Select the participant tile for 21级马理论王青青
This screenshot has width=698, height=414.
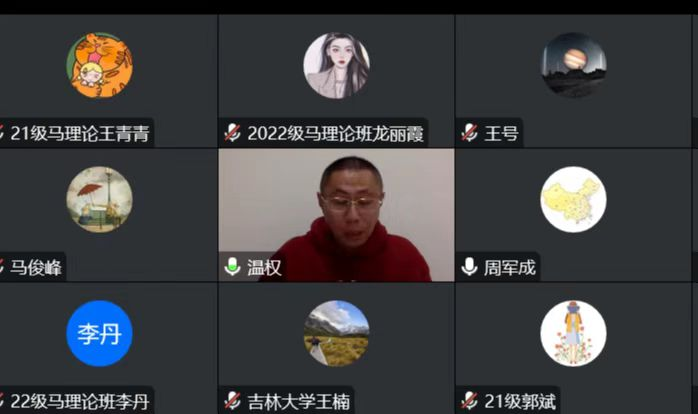(x=100, y=80)
